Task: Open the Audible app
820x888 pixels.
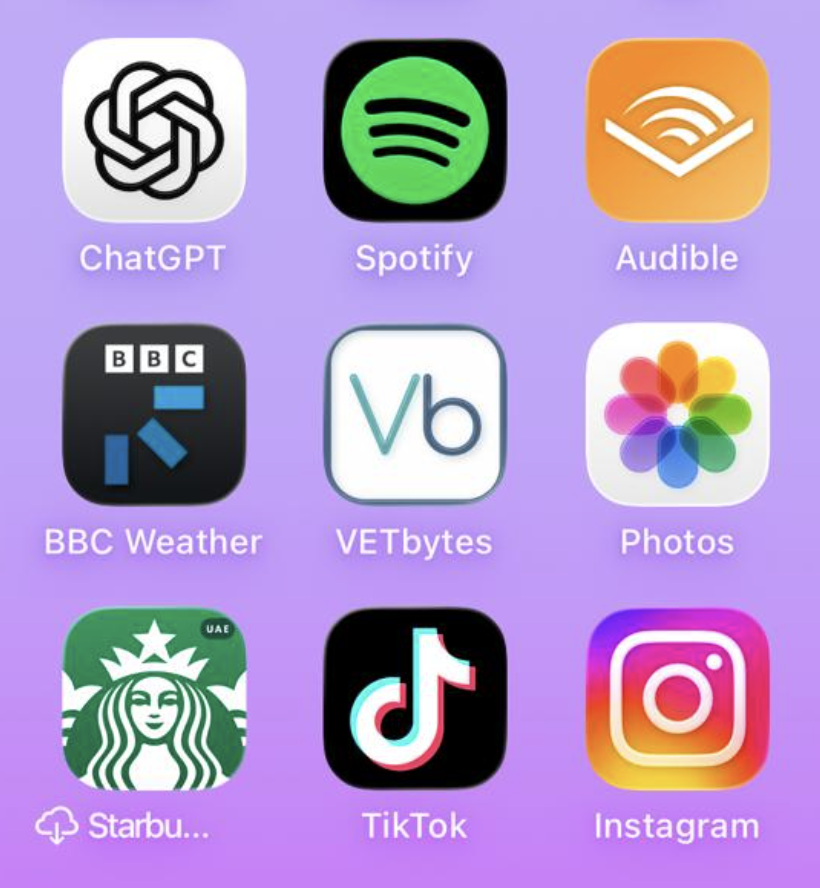Action: (x=677, y=129)
